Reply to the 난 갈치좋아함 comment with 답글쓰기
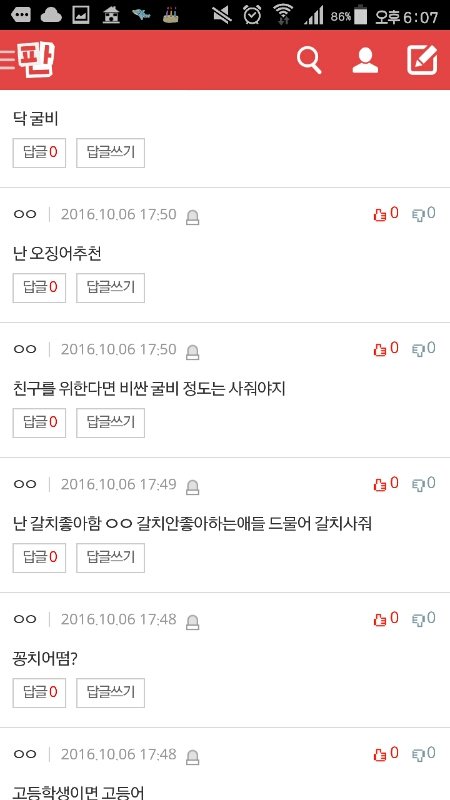The image size is (450, 800). pyautogui.click(x=111, y=558)
